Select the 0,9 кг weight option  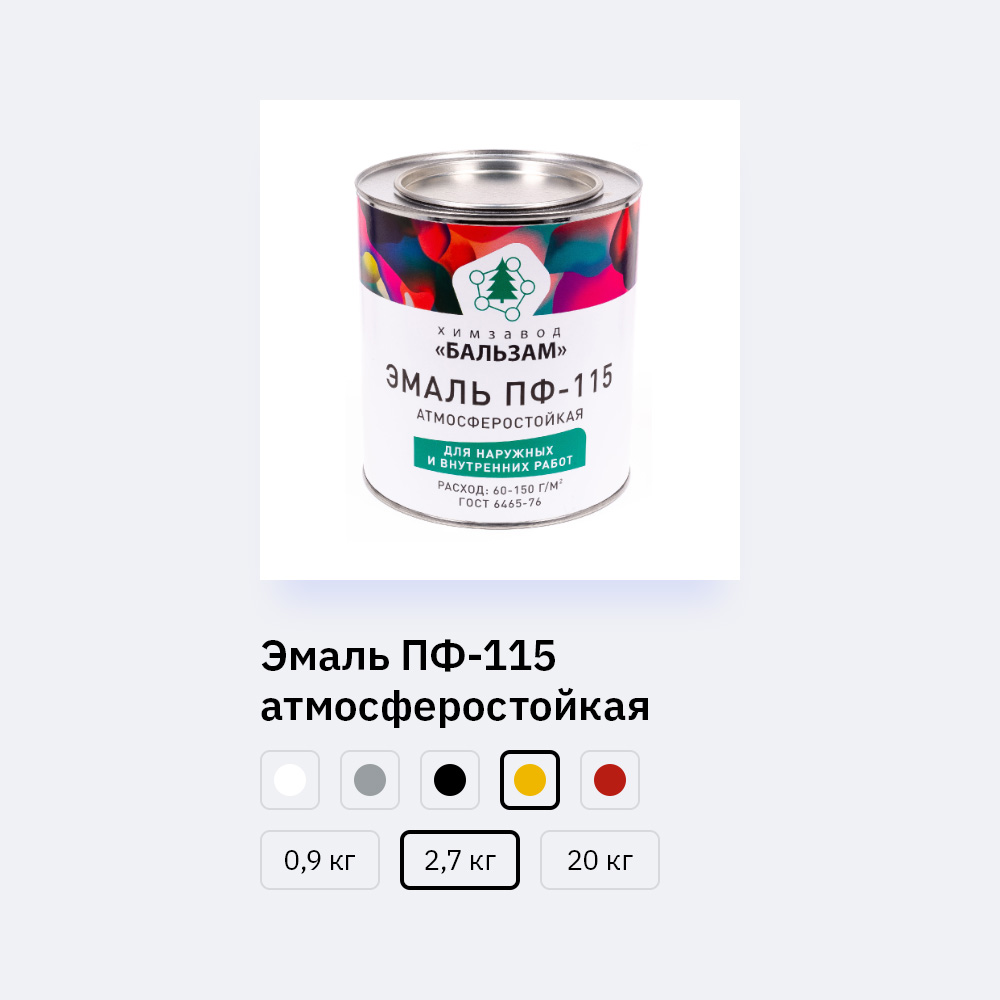320,860
